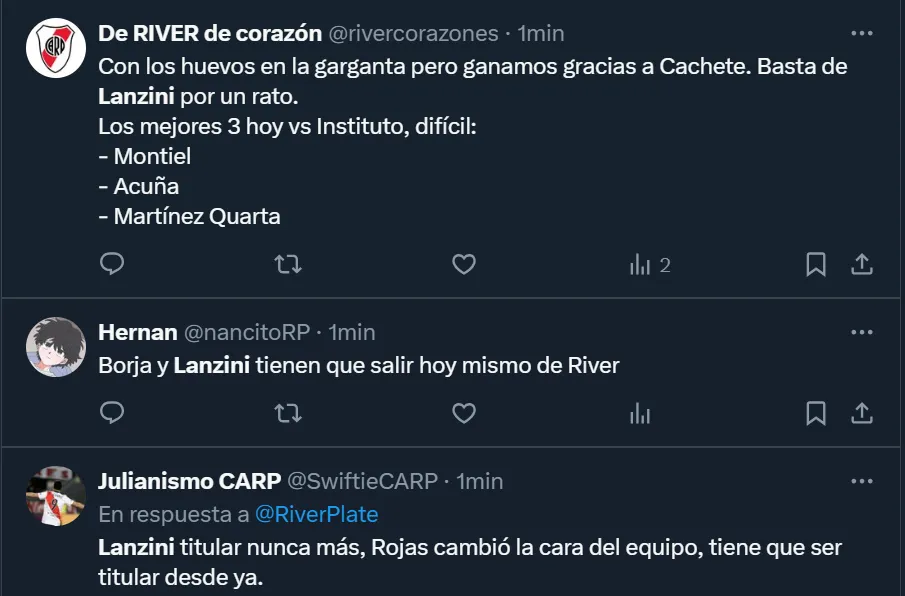Visit Hernan's profile via his avatar
Viewport: 905px width, 596px height.
click(55, 347)
